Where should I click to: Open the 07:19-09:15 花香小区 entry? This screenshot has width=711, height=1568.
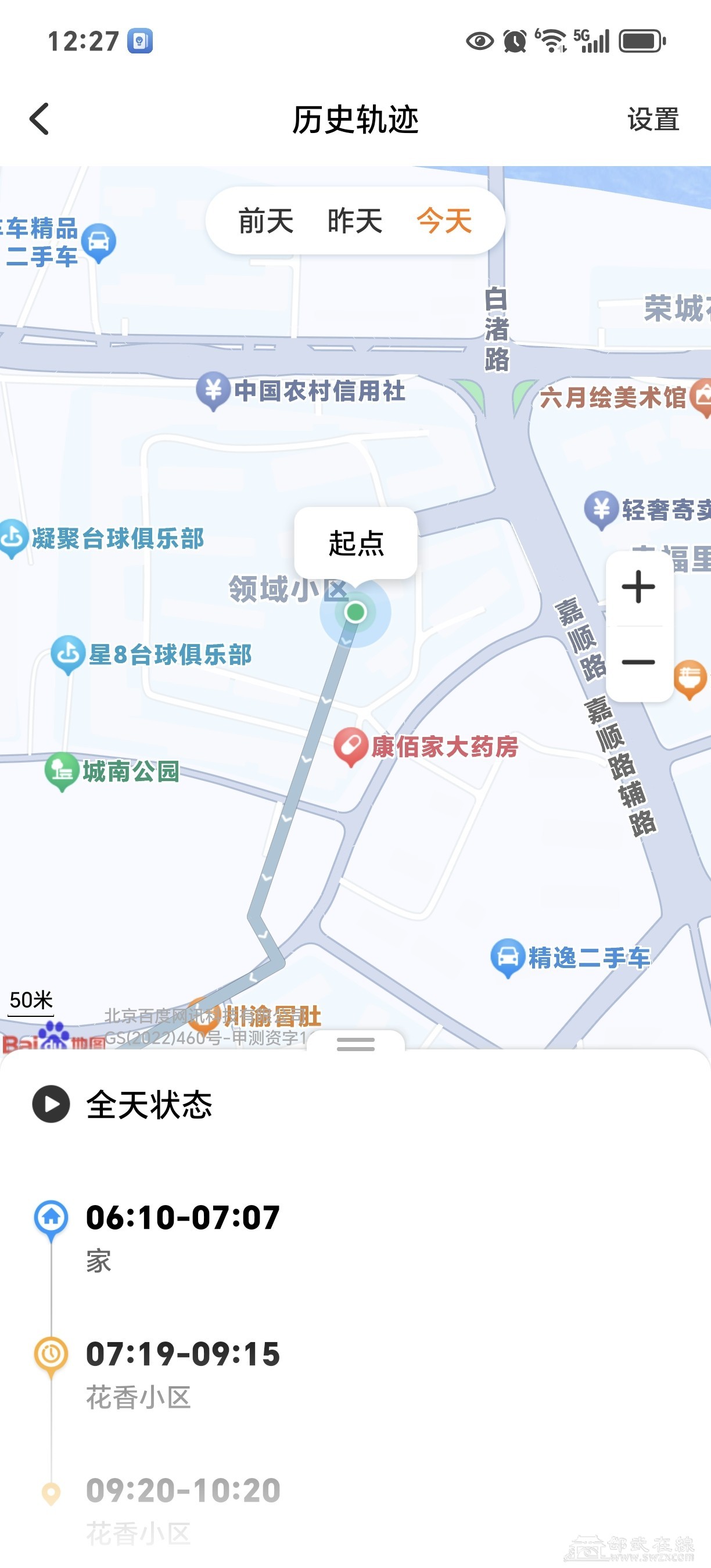point(182,1372)
